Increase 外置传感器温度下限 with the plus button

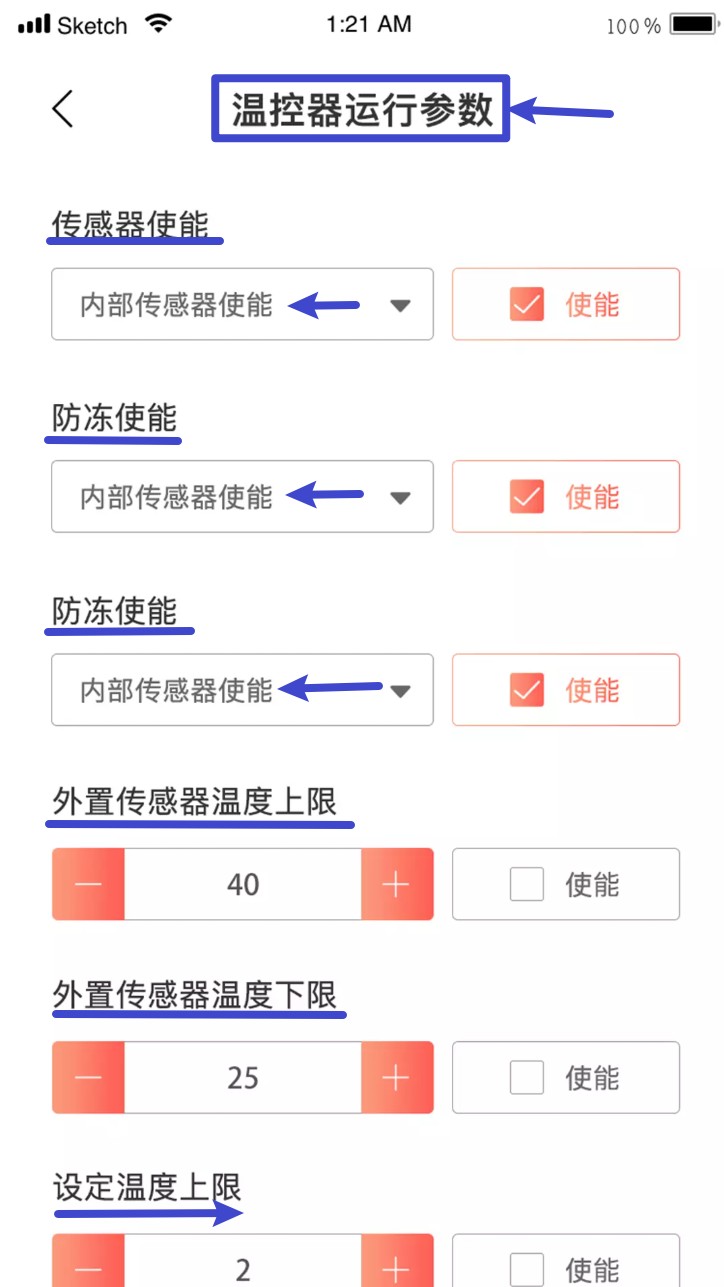point(397,1078)
